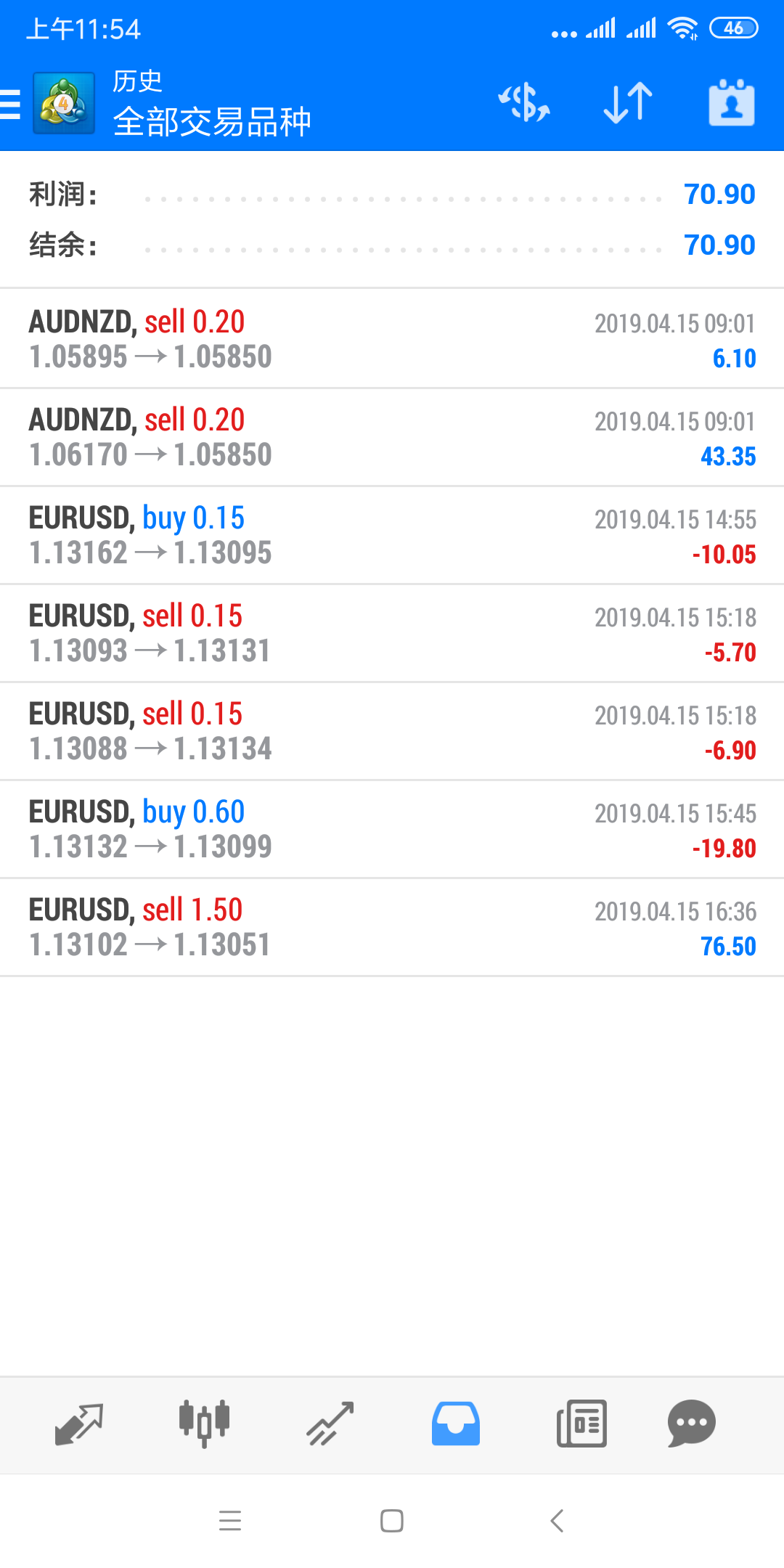Viewport: 784px width, 1568px height.
Task: Go to home via system home button
Action: point(392,1520)
